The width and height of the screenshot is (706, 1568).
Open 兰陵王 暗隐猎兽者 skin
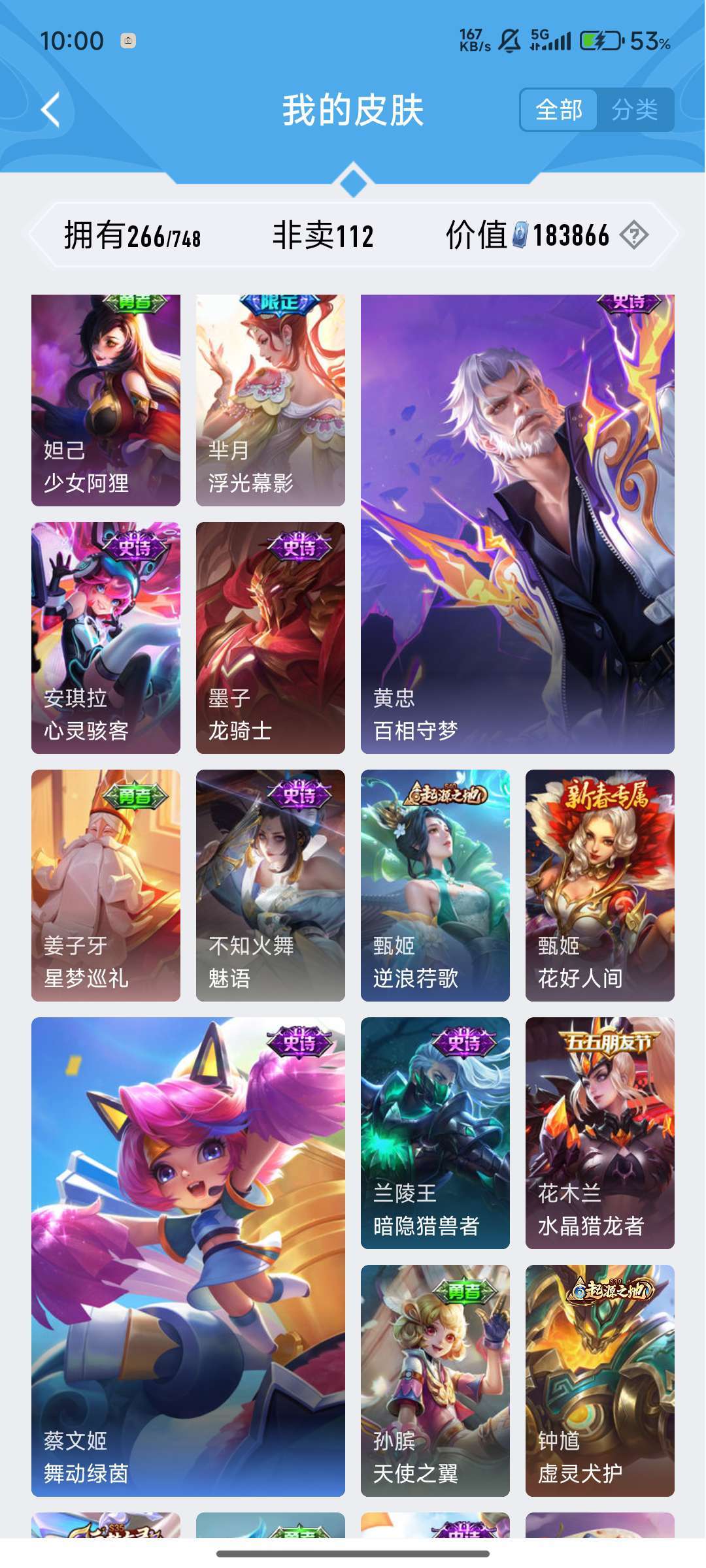pyautogui.click(x=435, y=1133)
